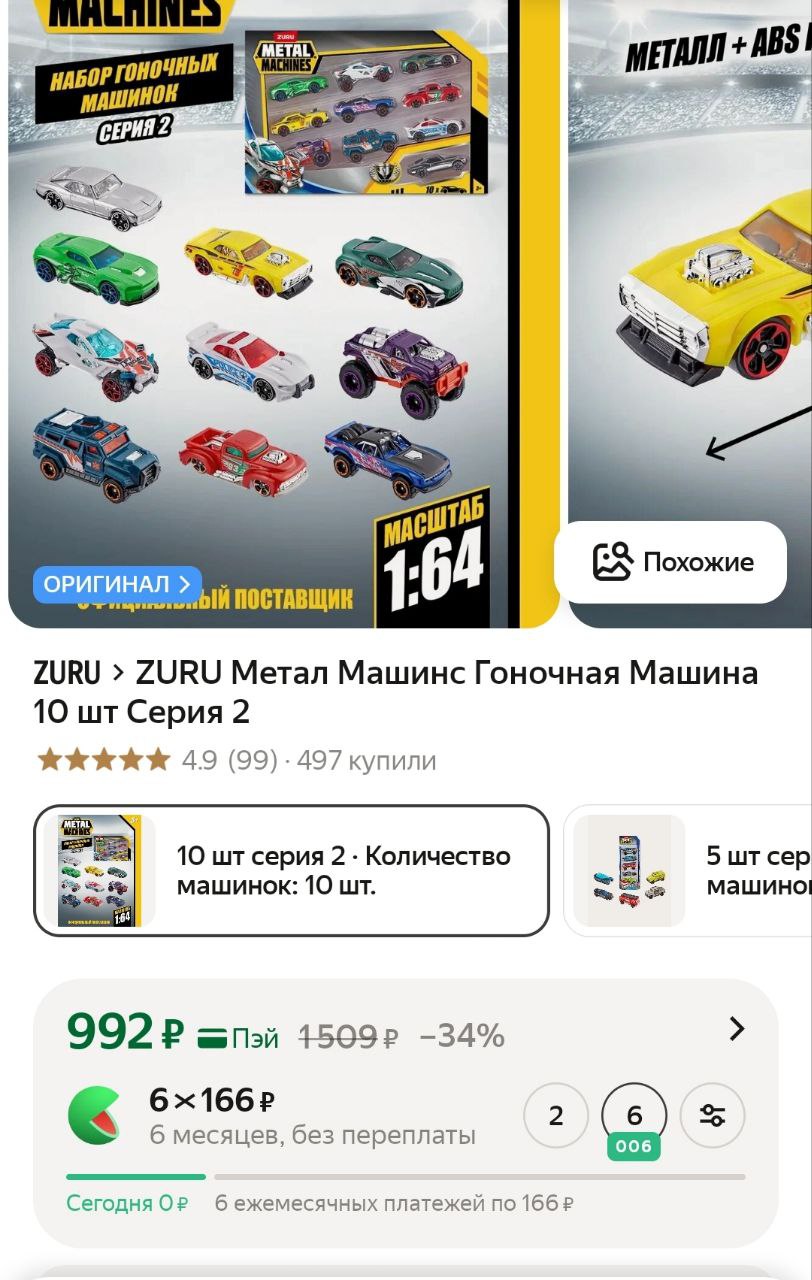This screenshot has height=1280, width=812.
Task: Find similar items with Похожие
Action: coord(671,562)
